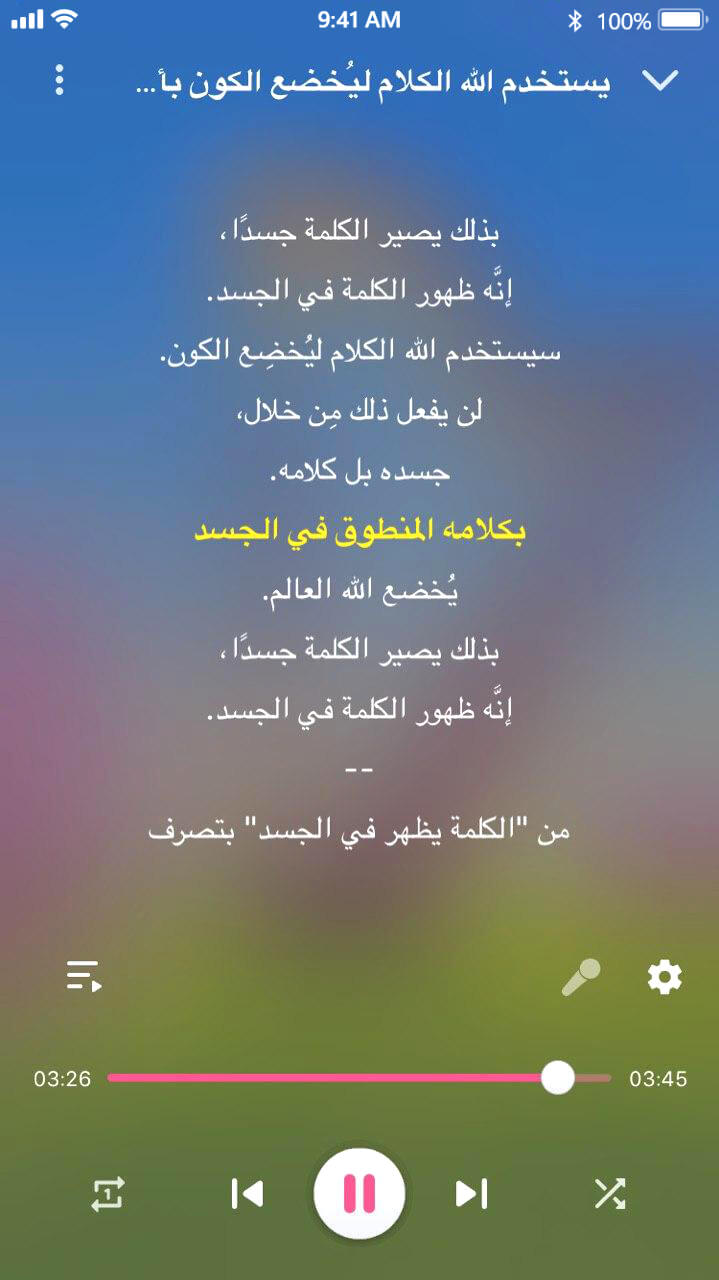Open the three-dot overflow menu
This screenshot has height=1280, width=719.
(x=60, y=81)
